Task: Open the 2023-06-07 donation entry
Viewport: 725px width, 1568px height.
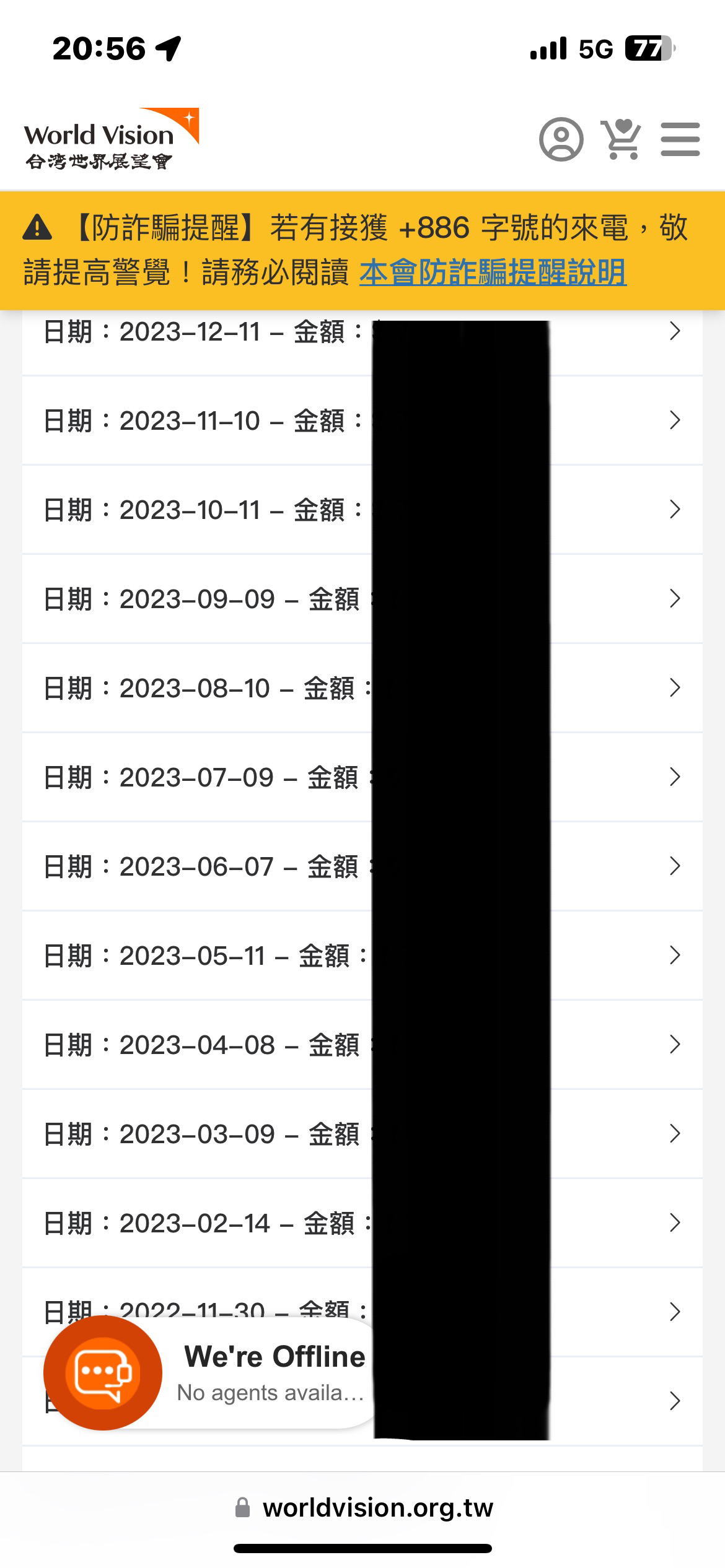Action: (x=362, y=866)
